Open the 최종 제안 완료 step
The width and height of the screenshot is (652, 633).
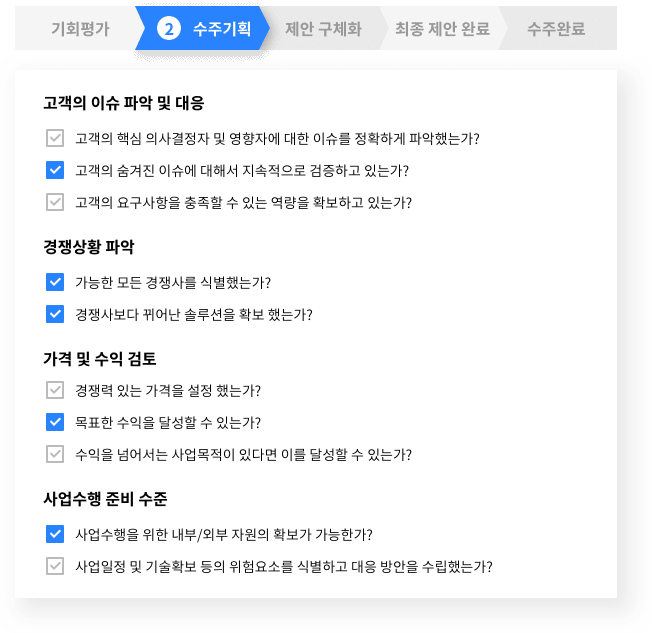coord(442,28)
